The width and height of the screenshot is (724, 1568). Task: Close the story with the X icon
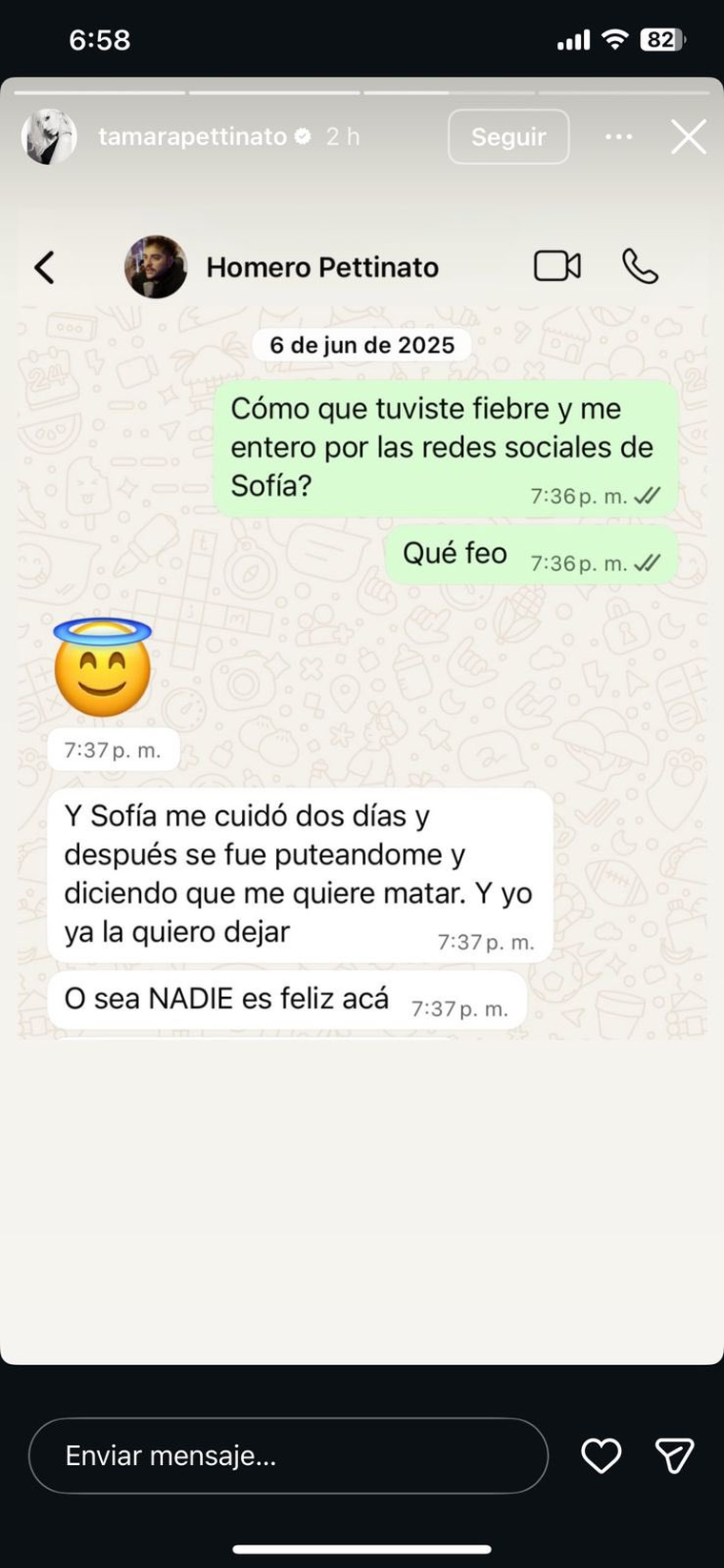point(688,136)
